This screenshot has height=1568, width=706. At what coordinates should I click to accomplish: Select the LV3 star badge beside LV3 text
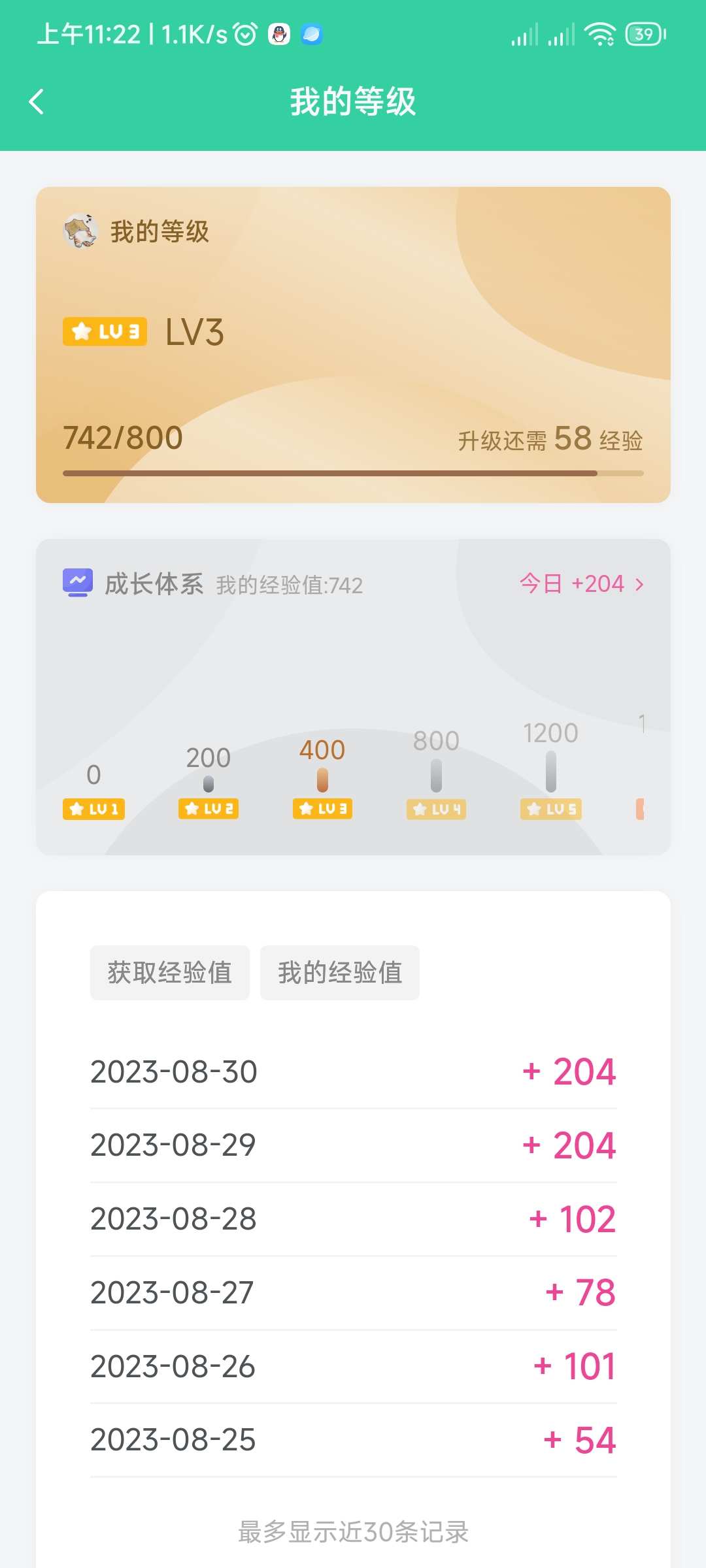pos(103,332)
